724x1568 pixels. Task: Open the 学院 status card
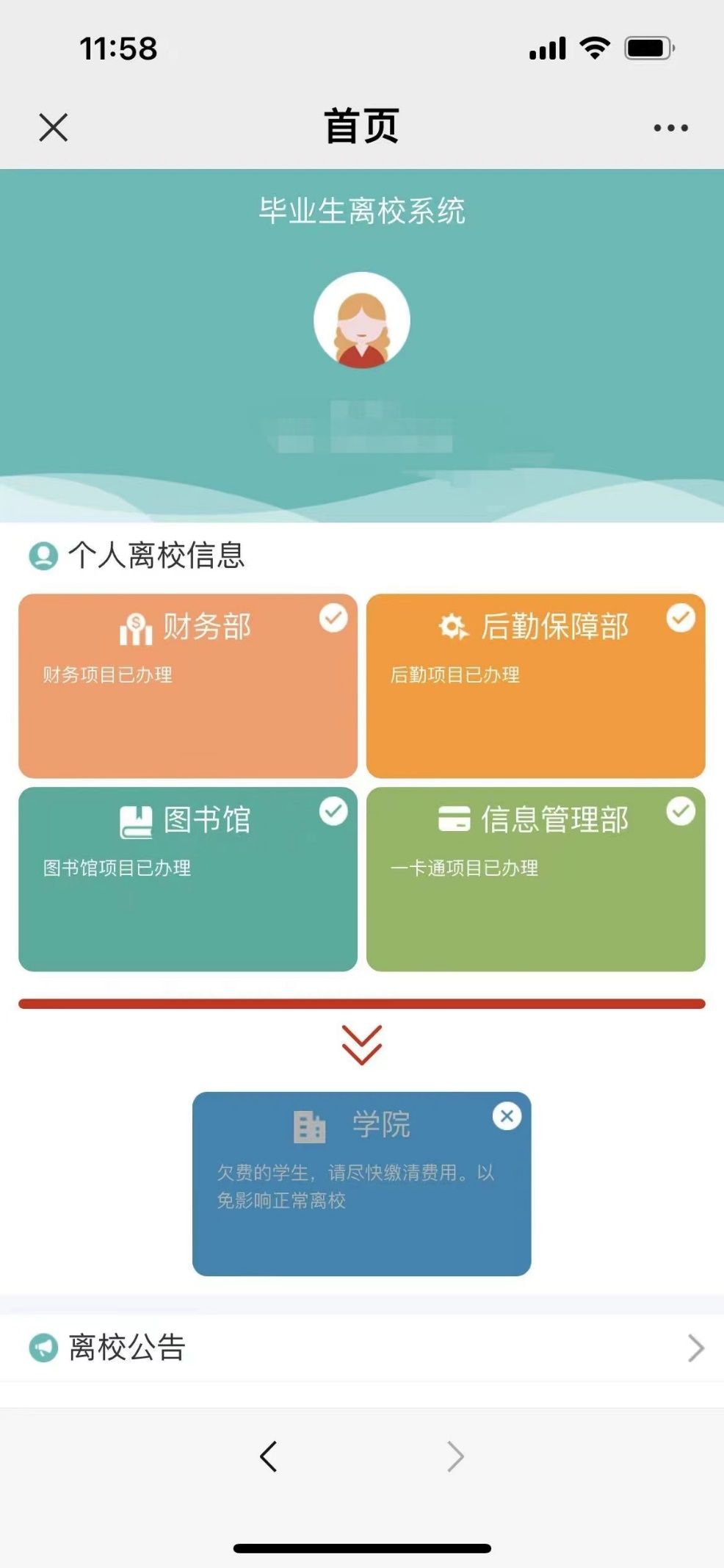click(x=361, y=1183)
